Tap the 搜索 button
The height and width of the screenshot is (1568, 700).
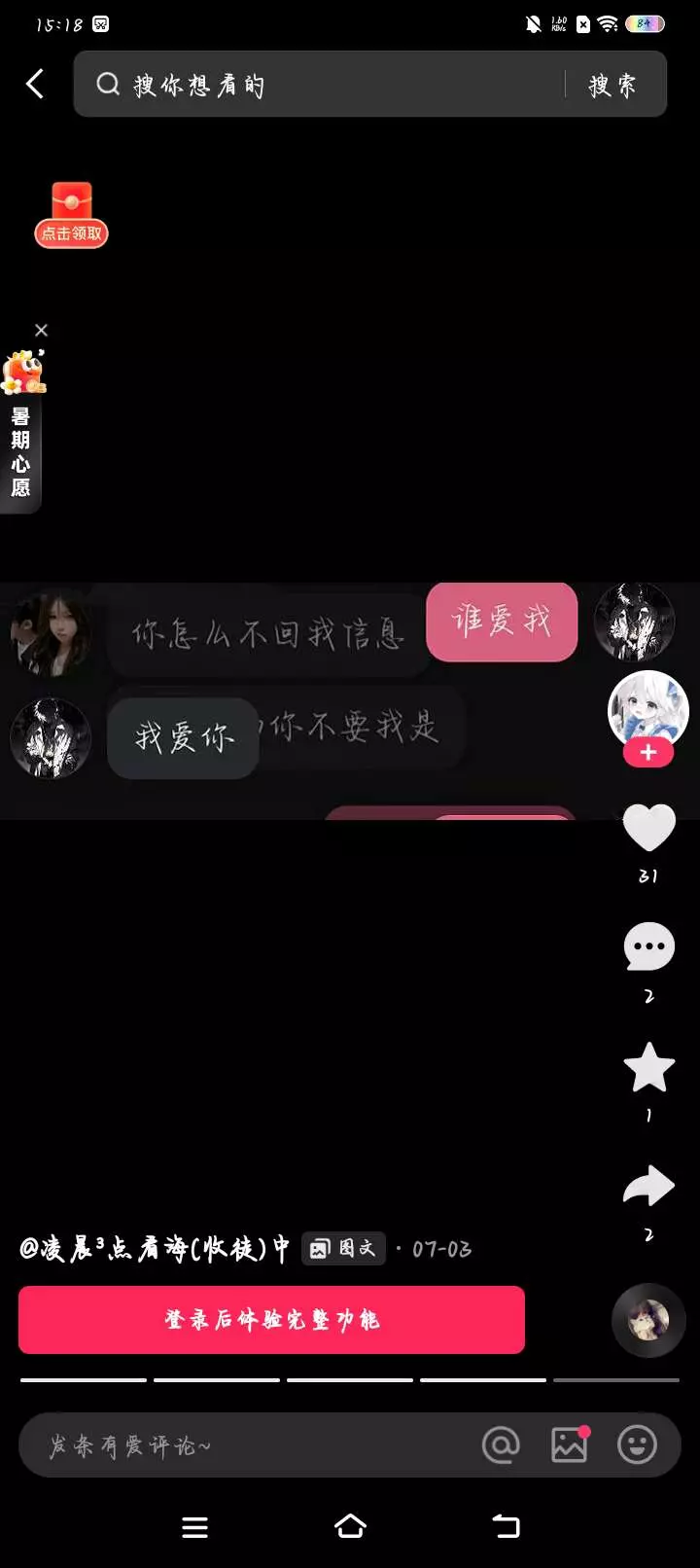613,86
